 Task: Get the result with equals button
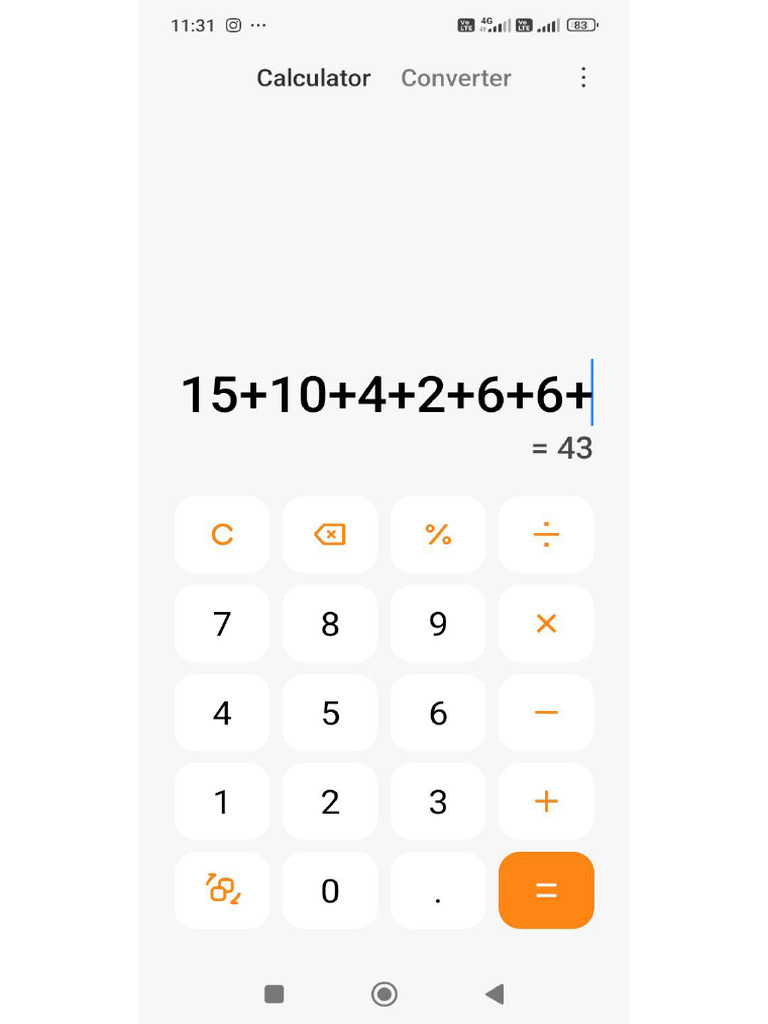(x=546, y=890)
